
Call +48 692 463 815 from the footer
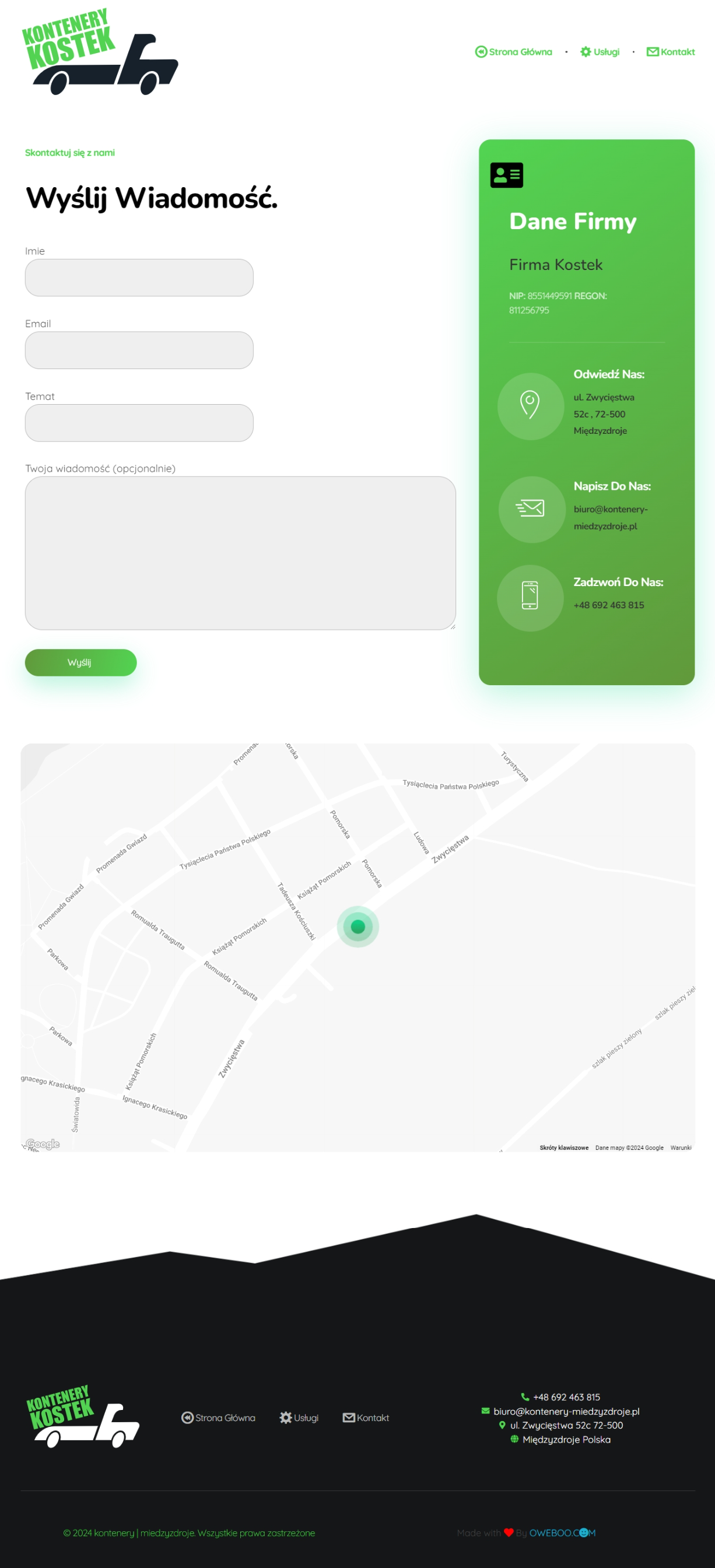(566, 1397)
